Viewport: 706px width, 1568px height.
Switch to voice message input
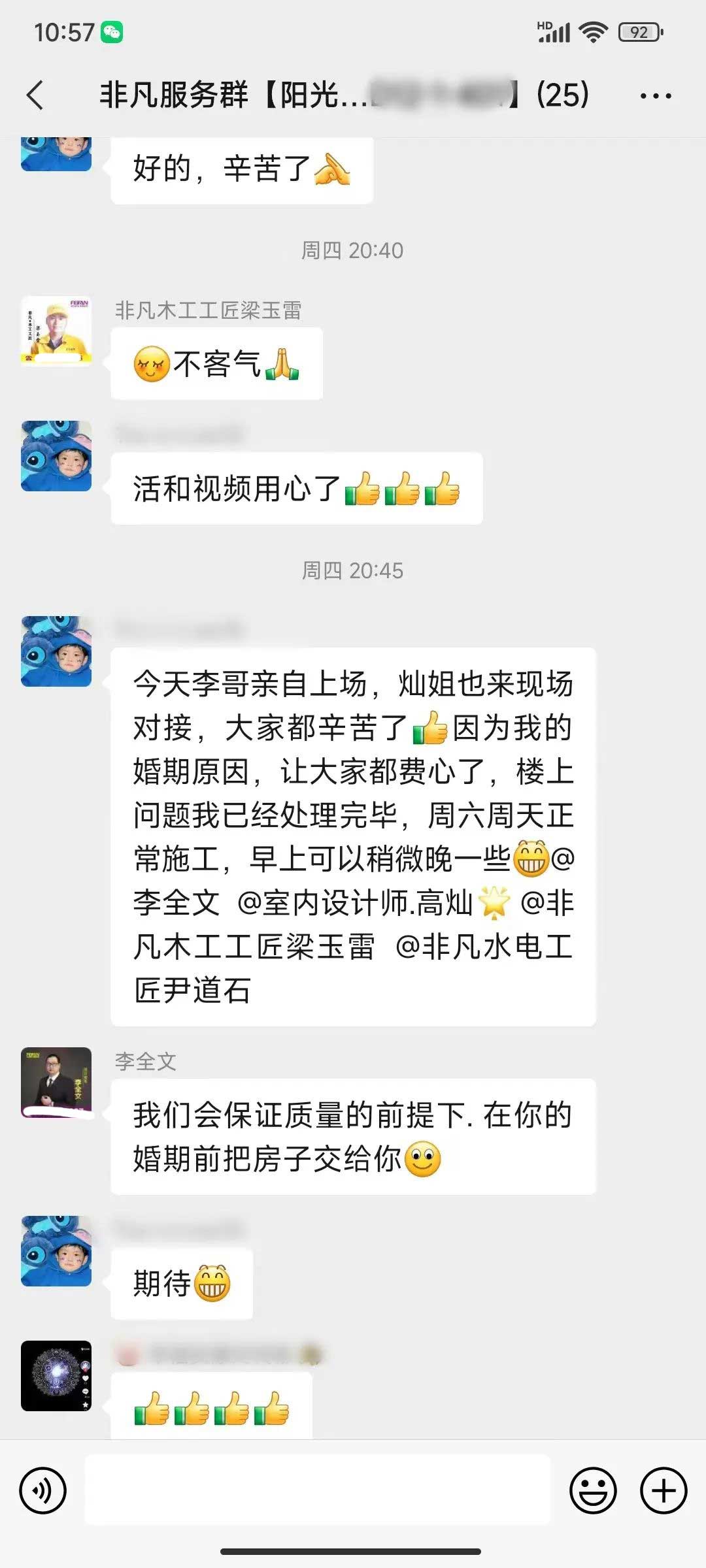coord(43,1490)
